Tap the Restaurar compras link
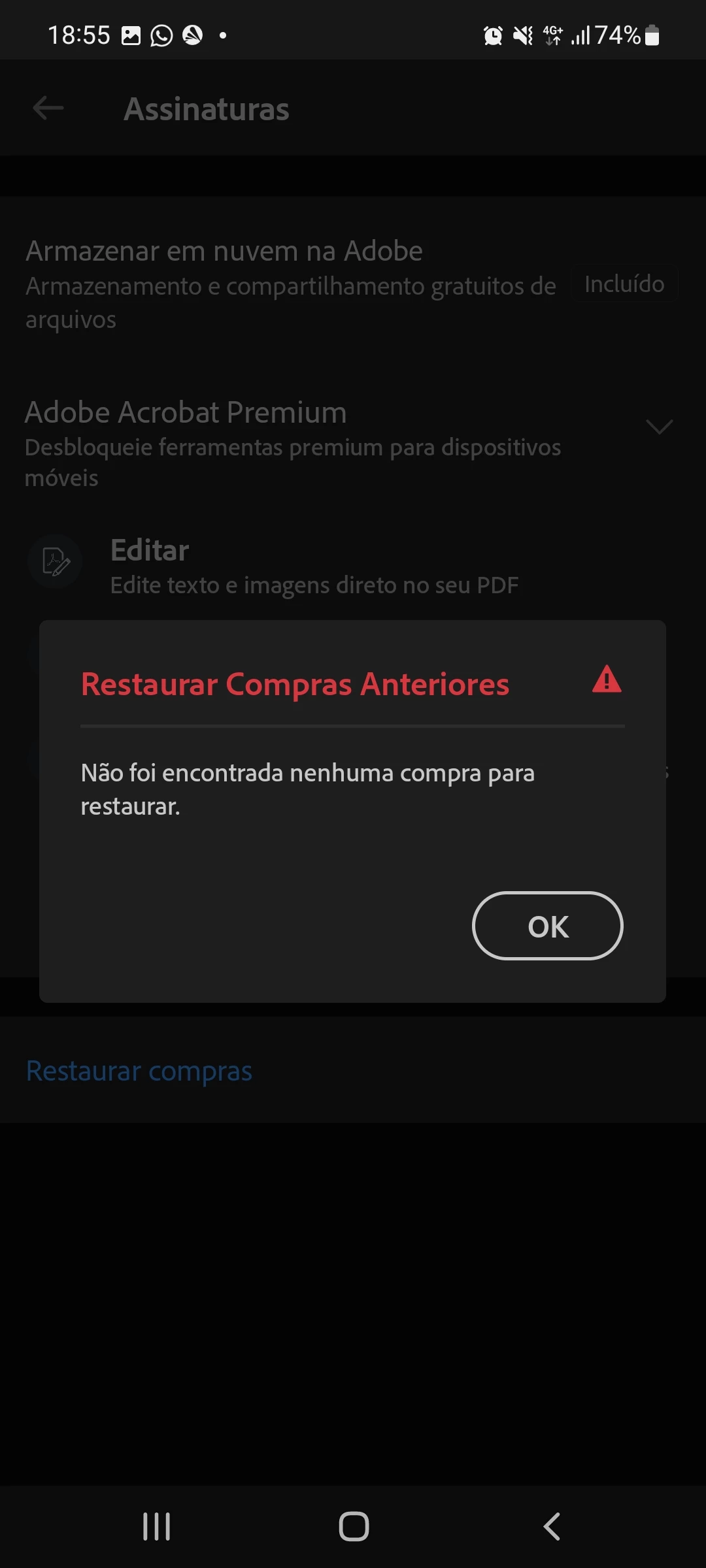Viewport: 706px width, 1568px height. 139,1071
